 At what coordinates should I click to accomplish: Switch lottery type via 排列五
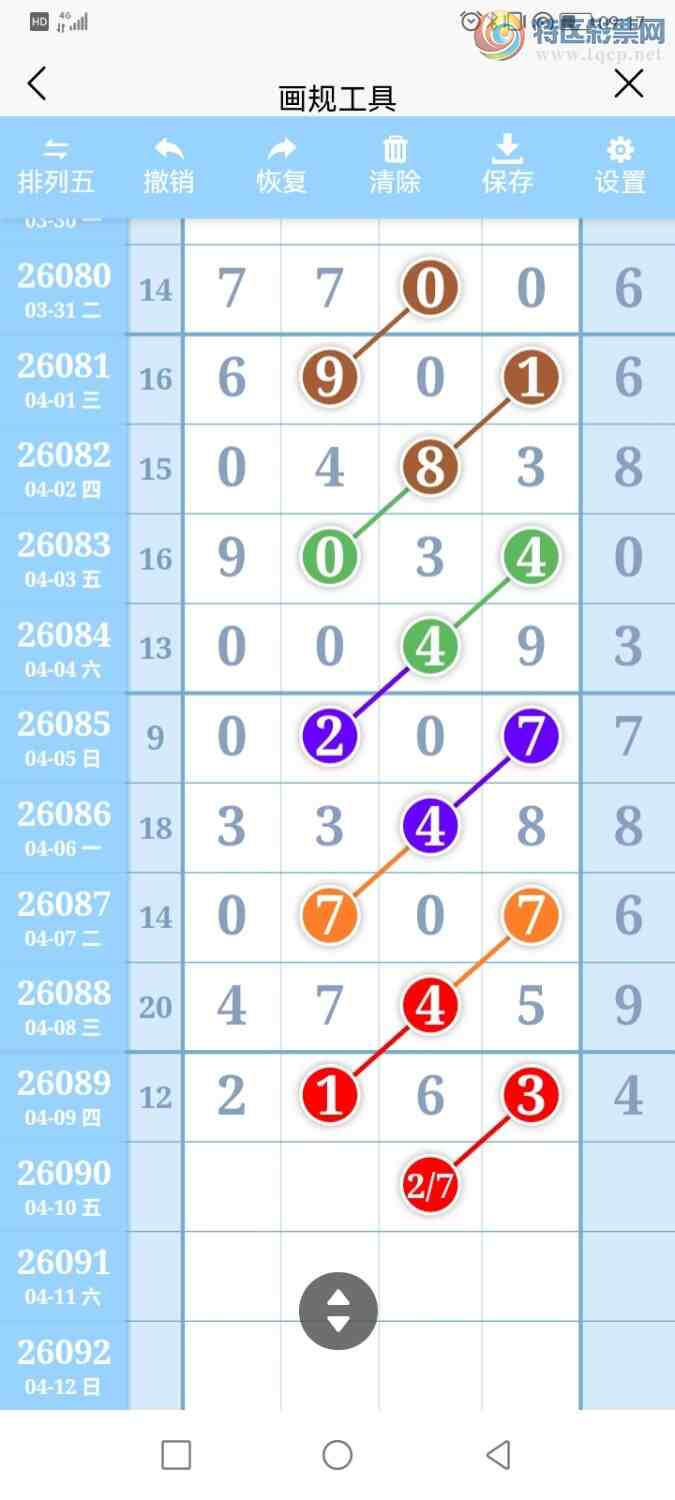click(x=56, y=166)
